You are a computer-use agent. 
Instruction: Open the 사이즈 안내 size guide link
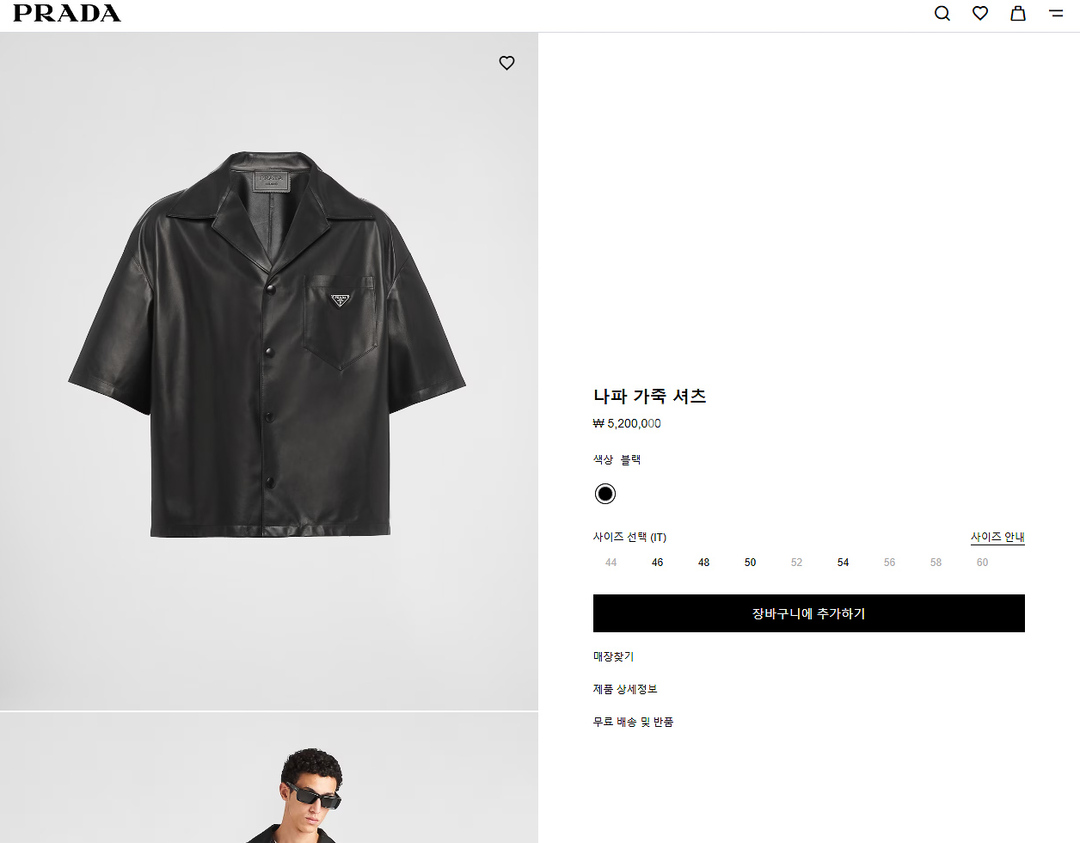[x=997, y=537]
